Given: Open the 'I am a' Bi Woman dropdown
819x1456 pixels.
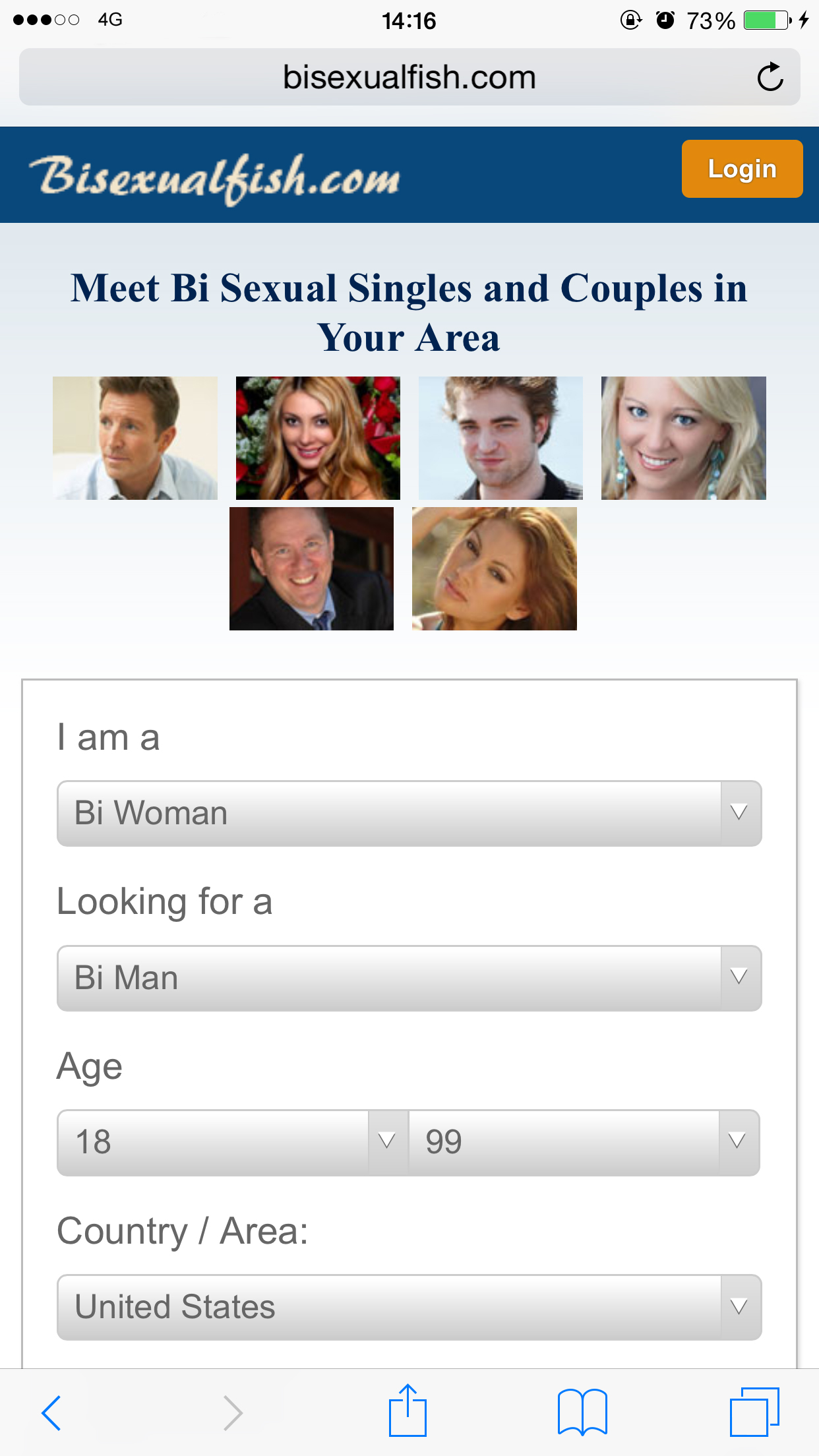Looking at the screenshot, I should point(409,813).
